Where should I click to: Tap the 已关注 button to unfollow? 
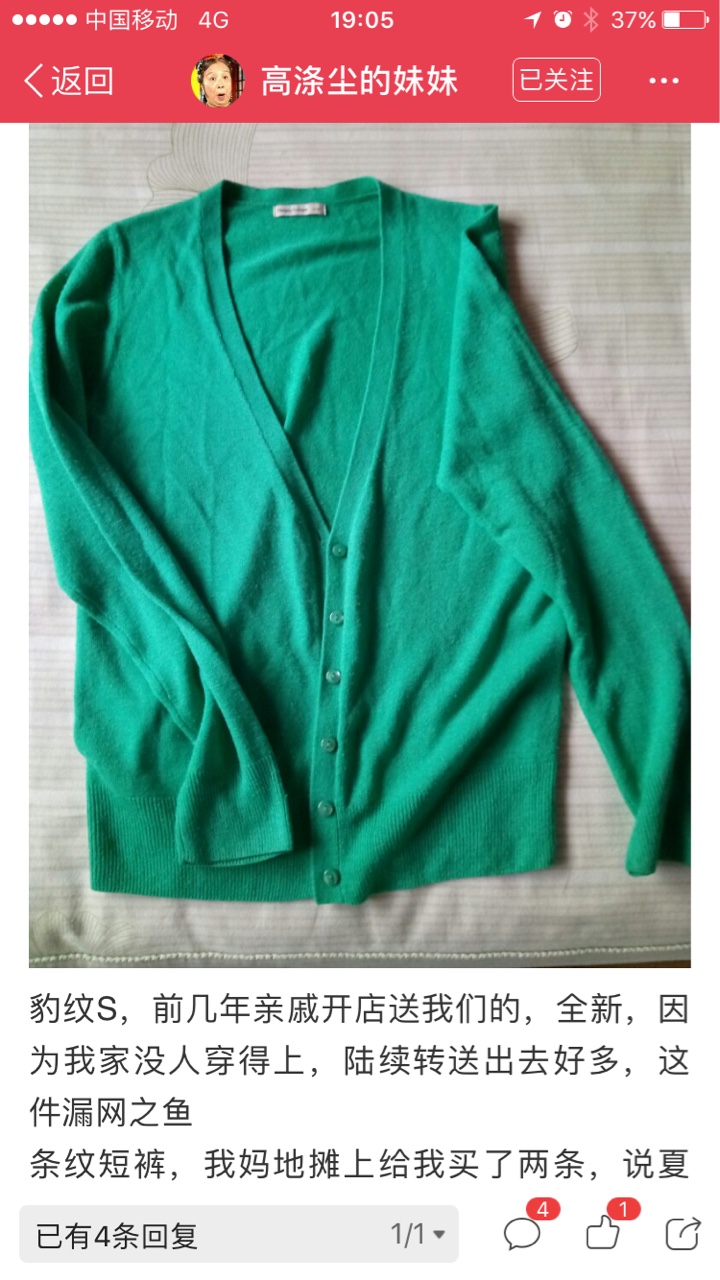(x=556, y=80)
